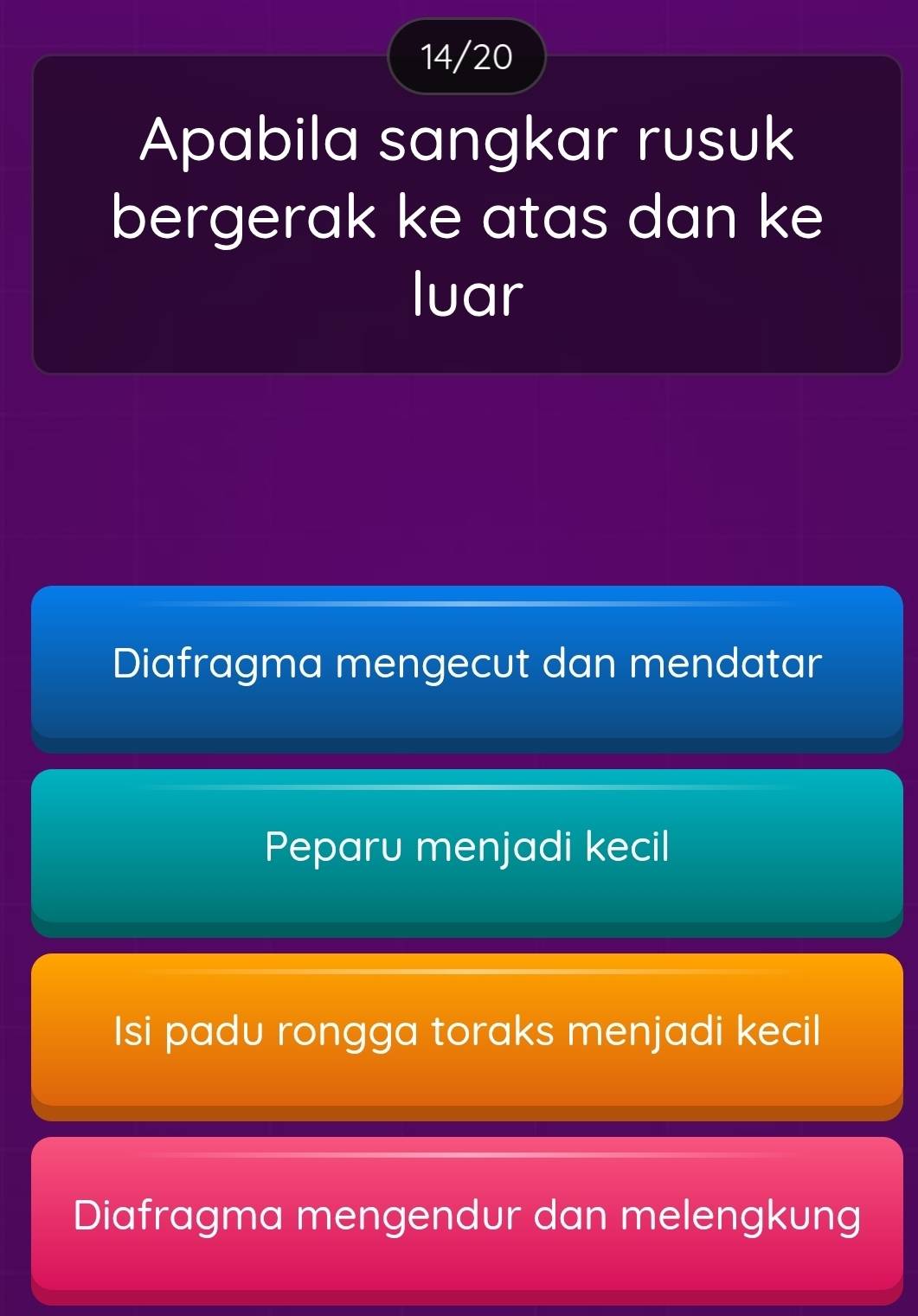Viewport: 918px width, 1316px height.
Task: Answer with 'Diafragma mengendur dan melengkung'
Action: coord(467,1216)
